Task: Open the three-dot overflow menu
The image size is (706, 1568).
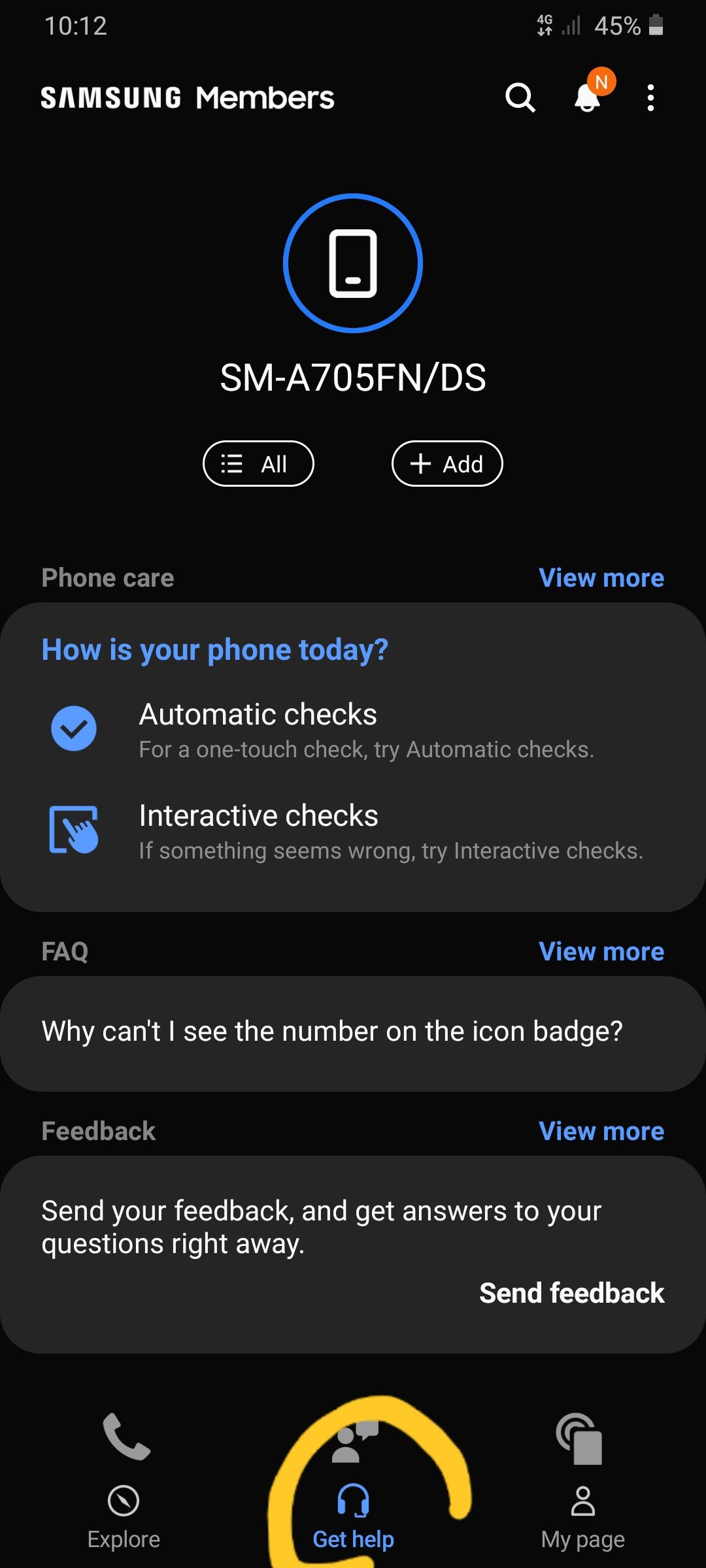Action: pos(650,97)
